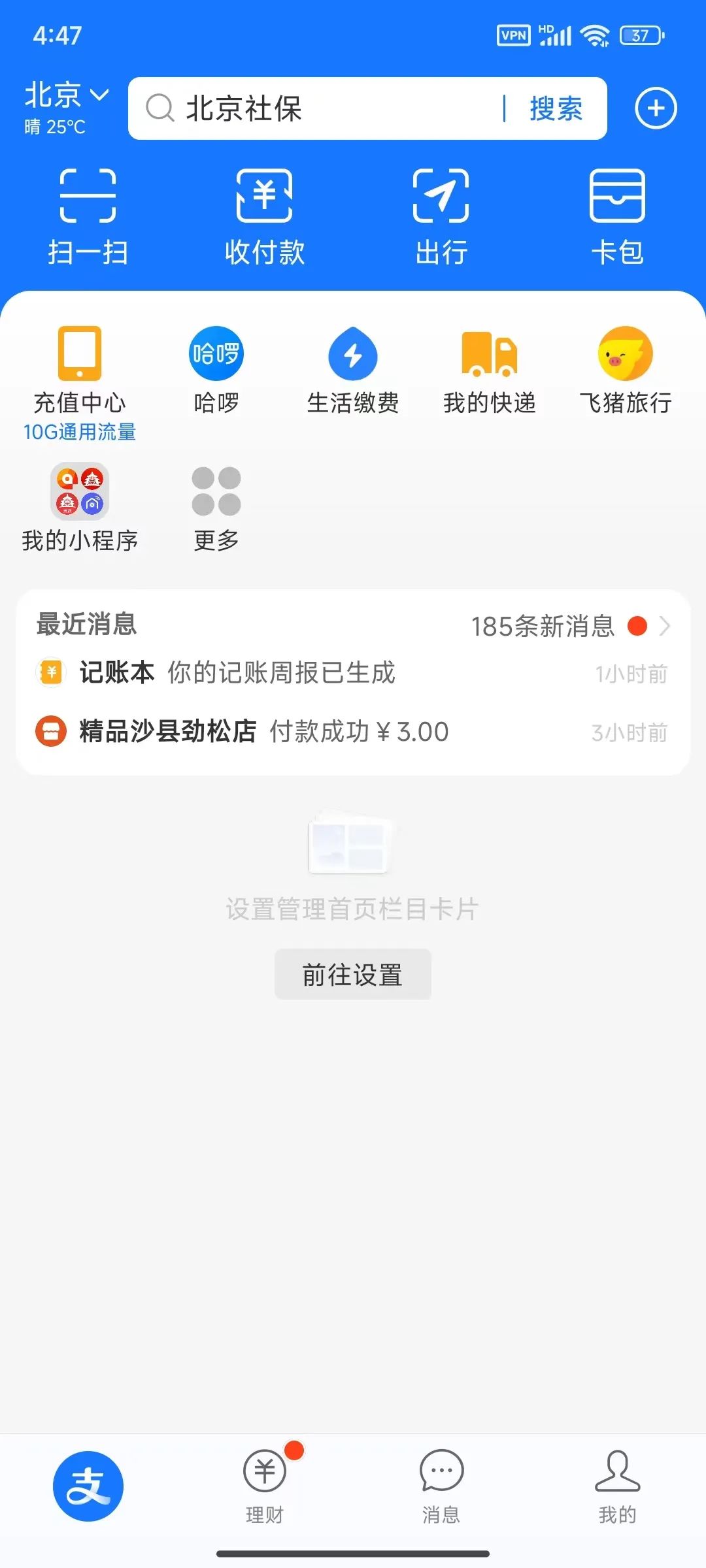Screen dimensions: 706x1568
Task: Open 生活缴费 utilities payment
Action: [353, 369]
